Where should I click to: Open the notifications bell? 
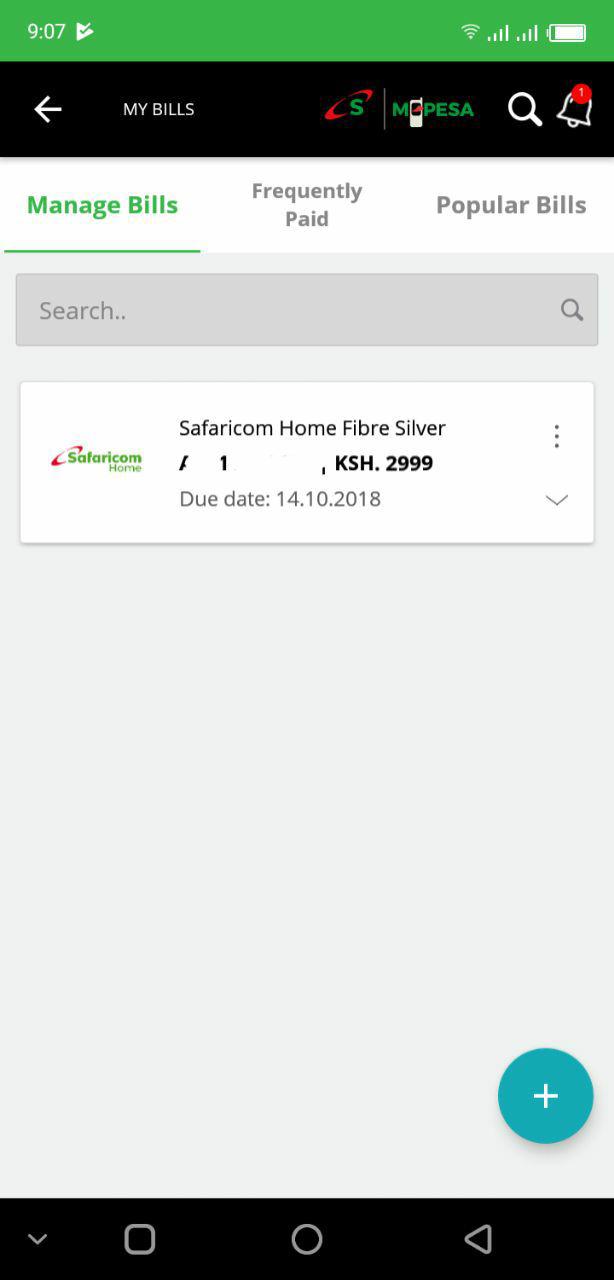pos(575,107)
